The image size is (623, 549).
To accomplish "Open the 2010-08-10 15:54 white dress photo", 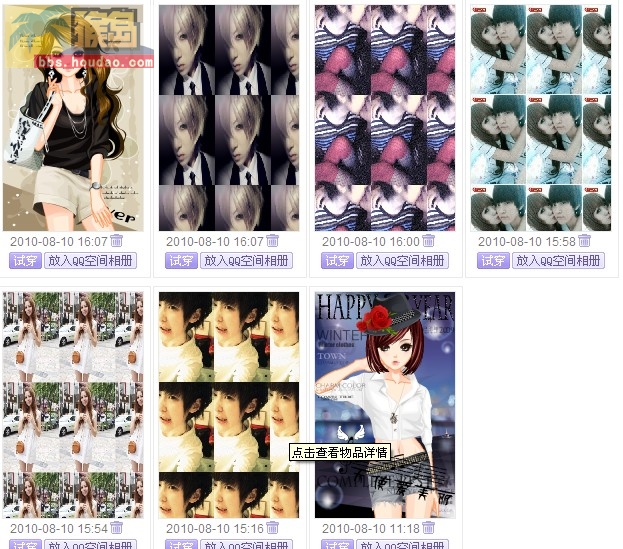I will [x=72, y=405].
